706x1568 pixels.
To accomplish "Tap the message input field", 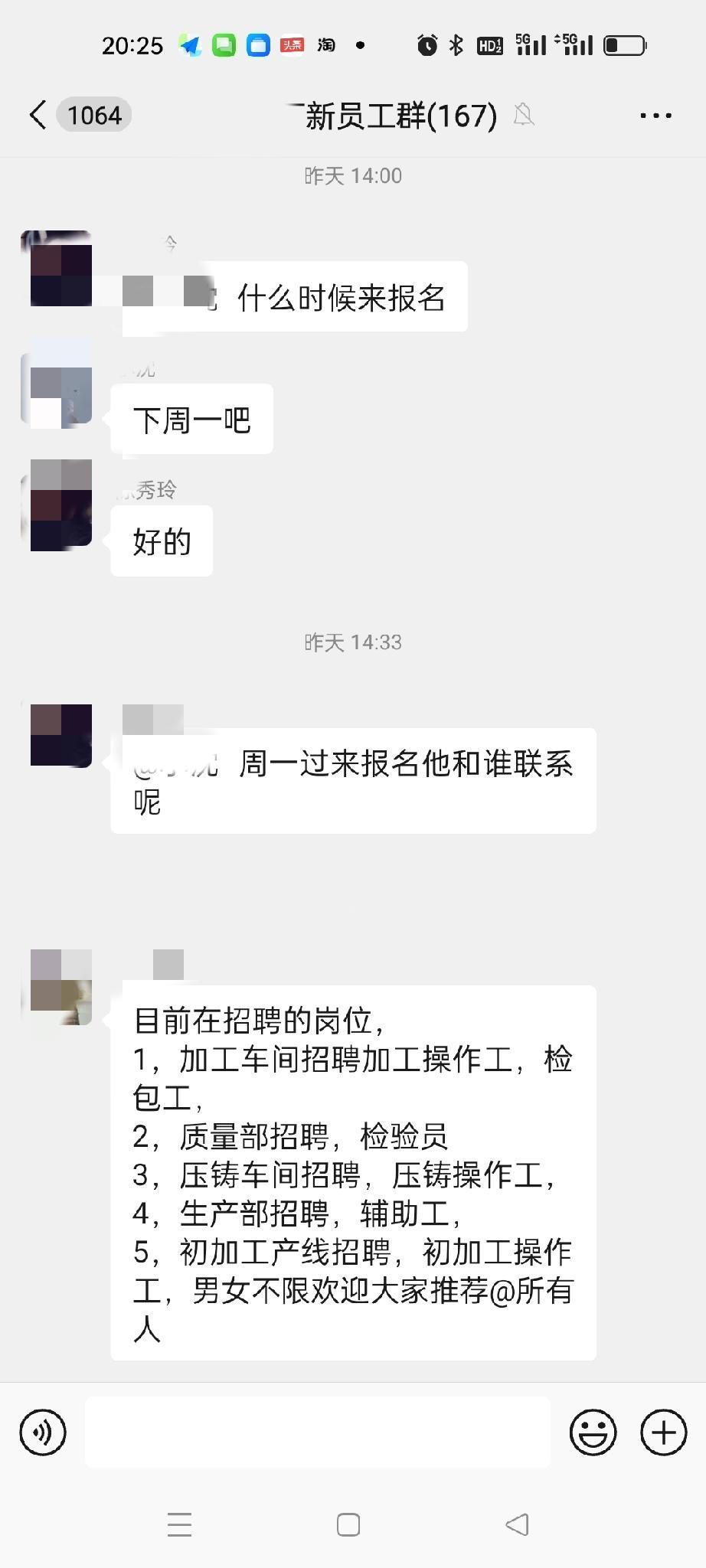I will pos(318,1431).
